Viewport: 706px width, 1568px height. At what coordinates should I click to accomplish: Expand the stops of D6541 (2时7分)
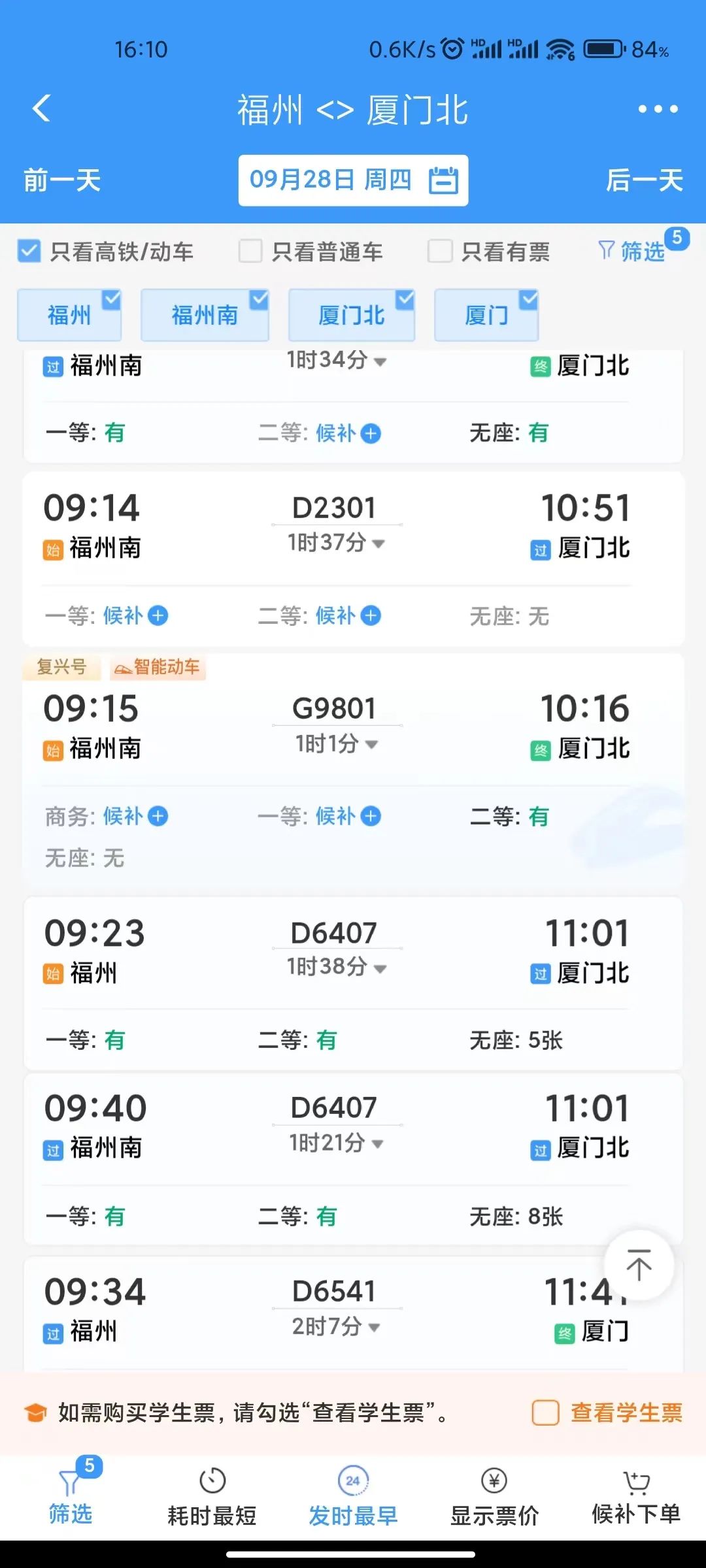(336, 1326)
